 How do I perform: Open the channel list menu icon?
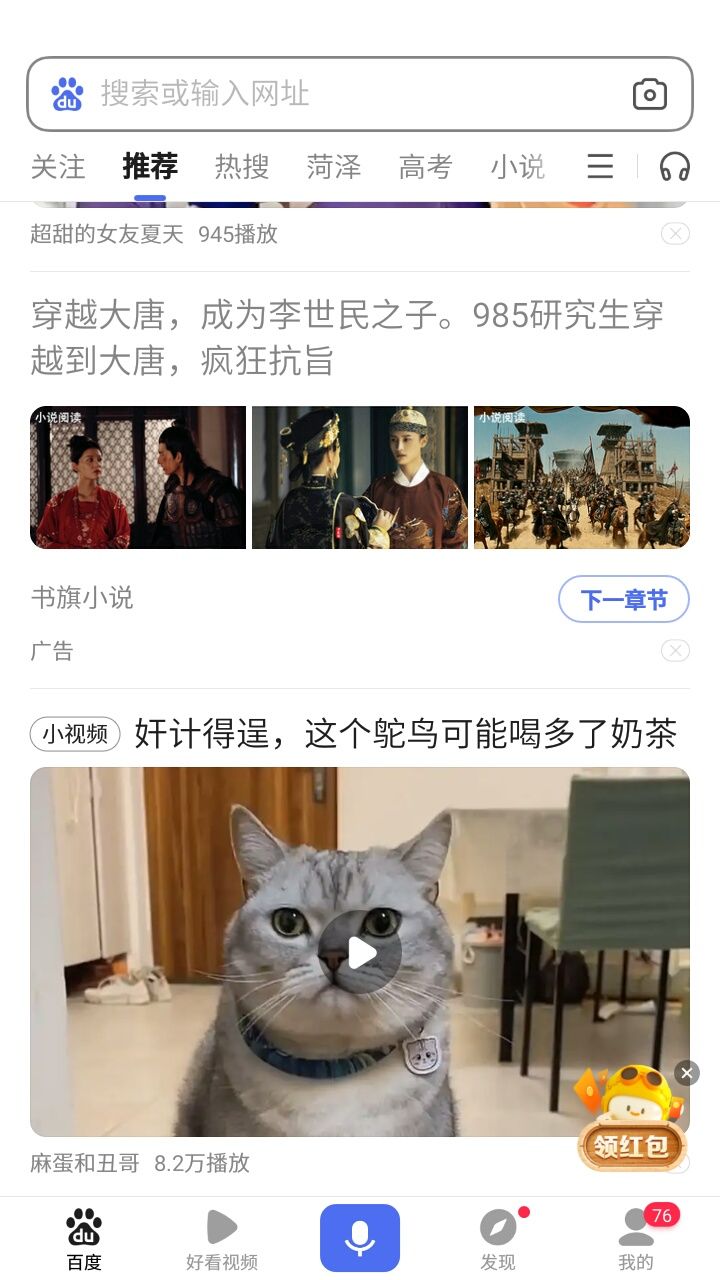[600, 166]
